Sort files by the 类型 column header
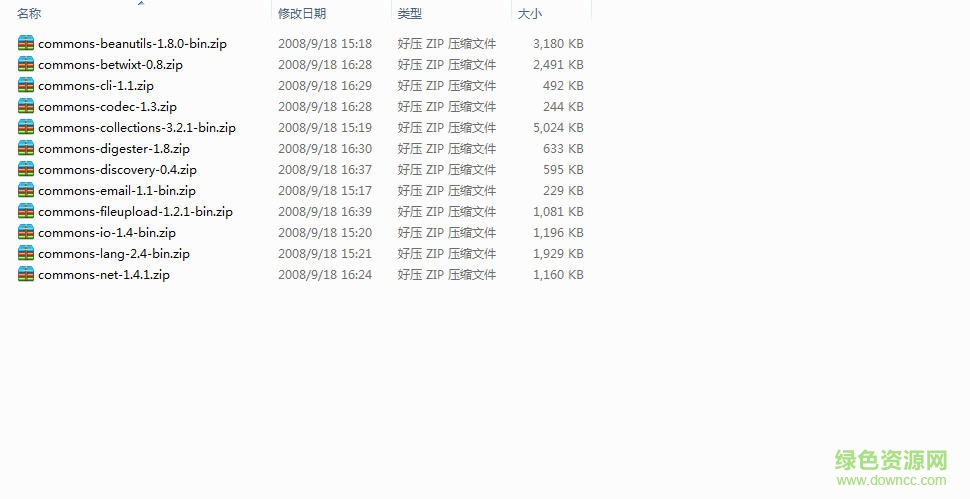The image size is (970, 499). click(410, 14)
